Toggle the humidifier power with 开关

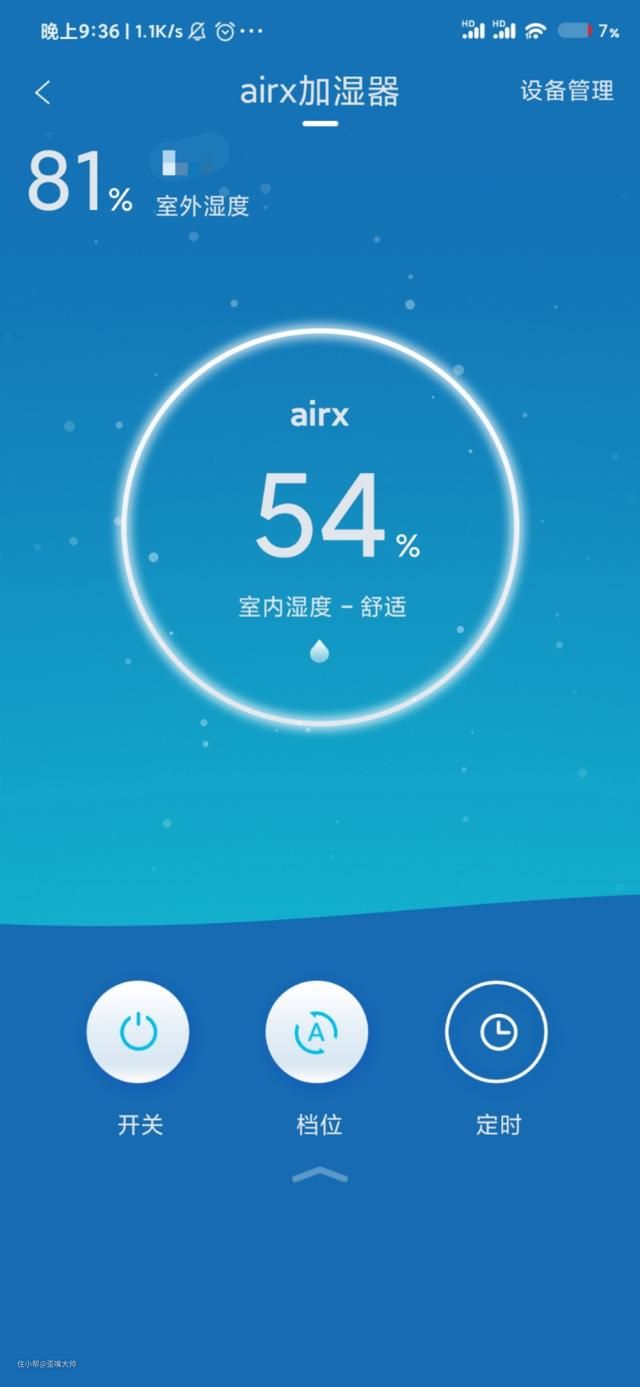pos(138,1032)
